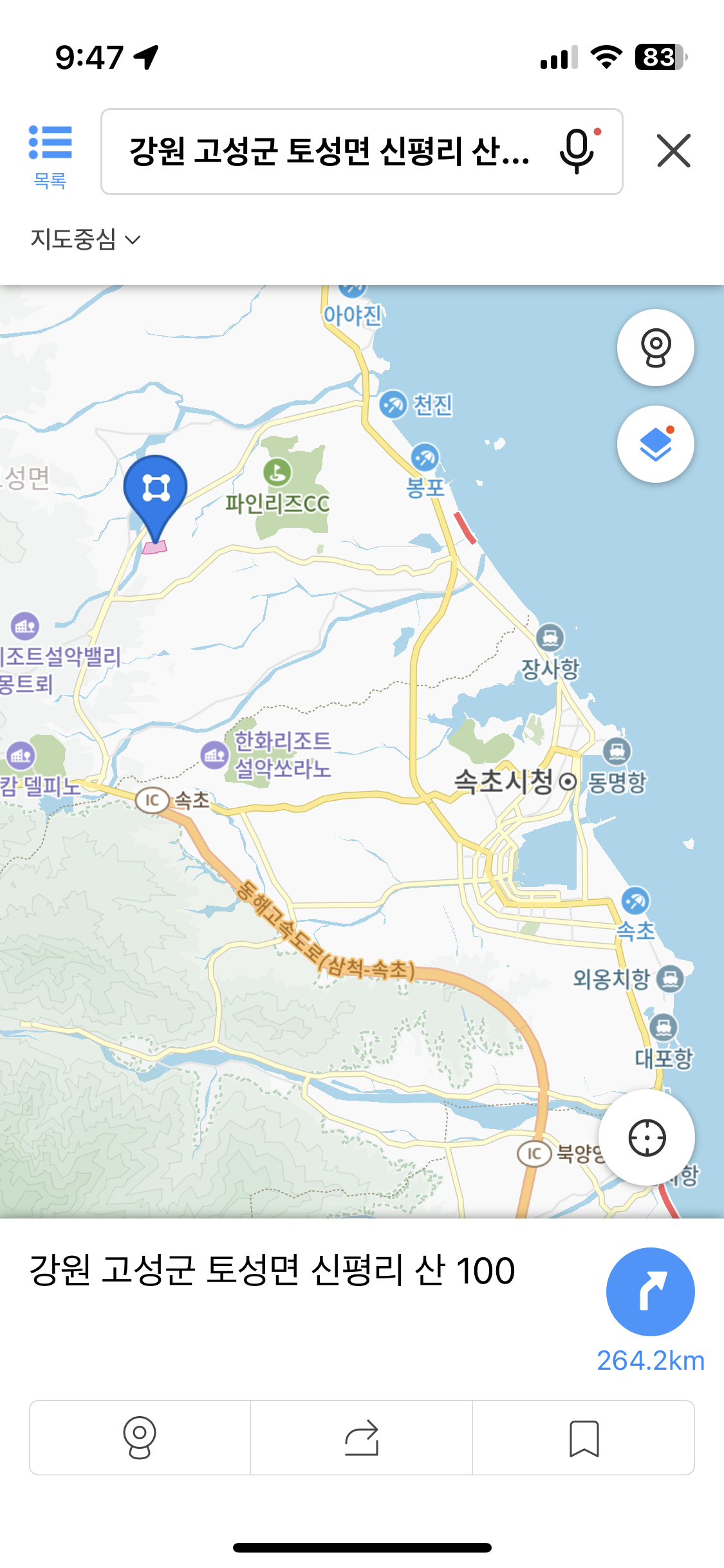Image resolution: width=724 pixels, height=1568 pixels.
Task: Share this location
Action: pos(362,1437)
